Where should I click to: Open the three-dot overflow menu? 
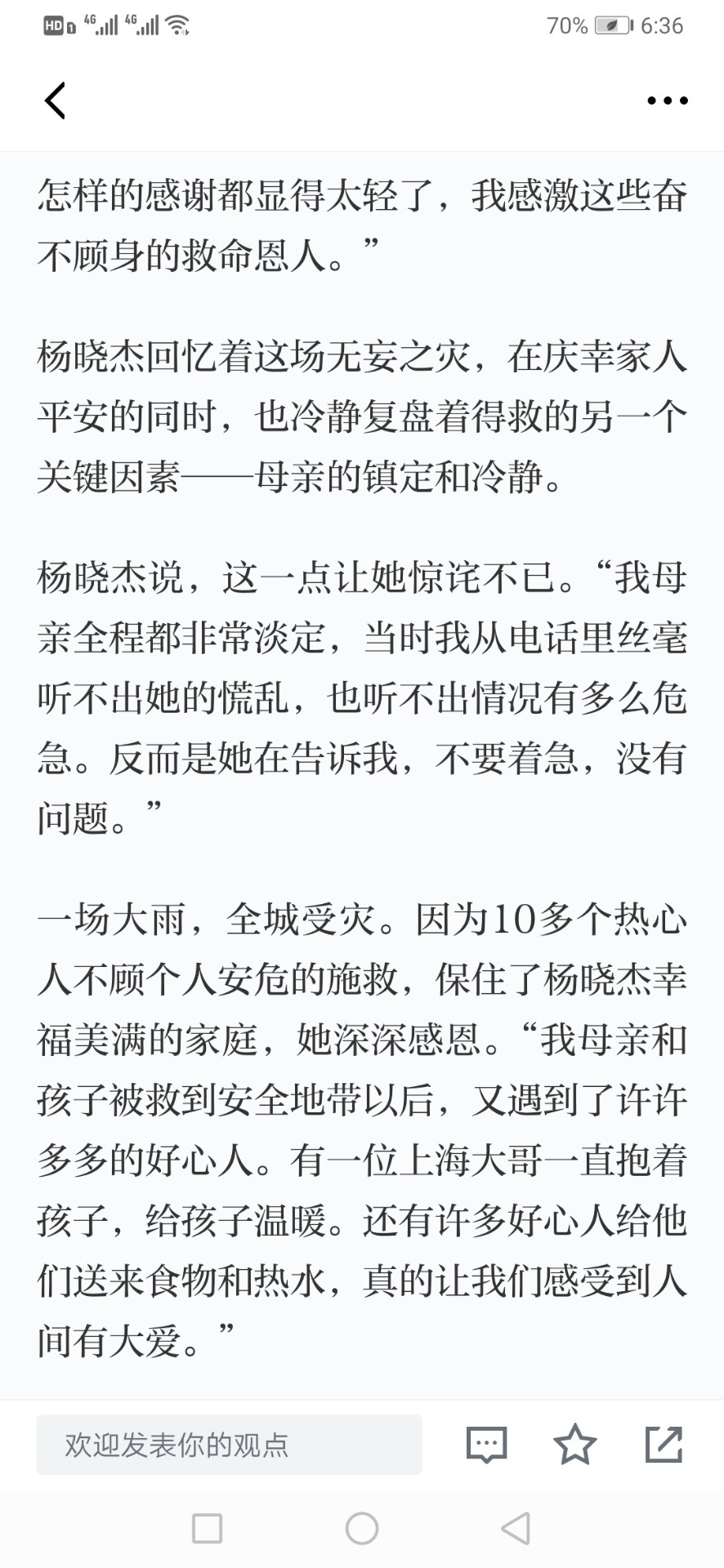(x=668, y=100)
